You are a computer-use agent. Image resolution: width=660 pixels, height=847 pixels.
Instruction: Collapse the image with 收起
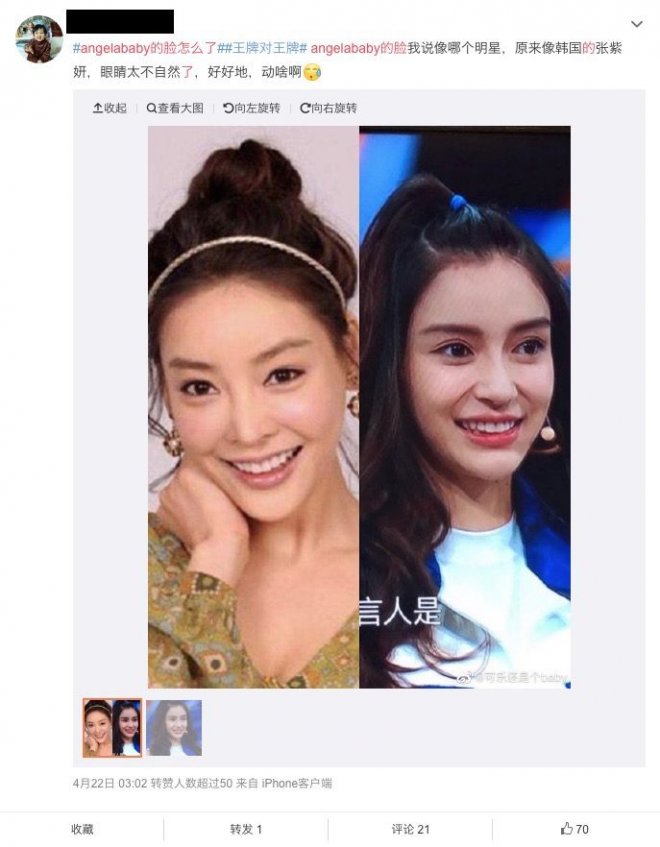pos(110,108)
